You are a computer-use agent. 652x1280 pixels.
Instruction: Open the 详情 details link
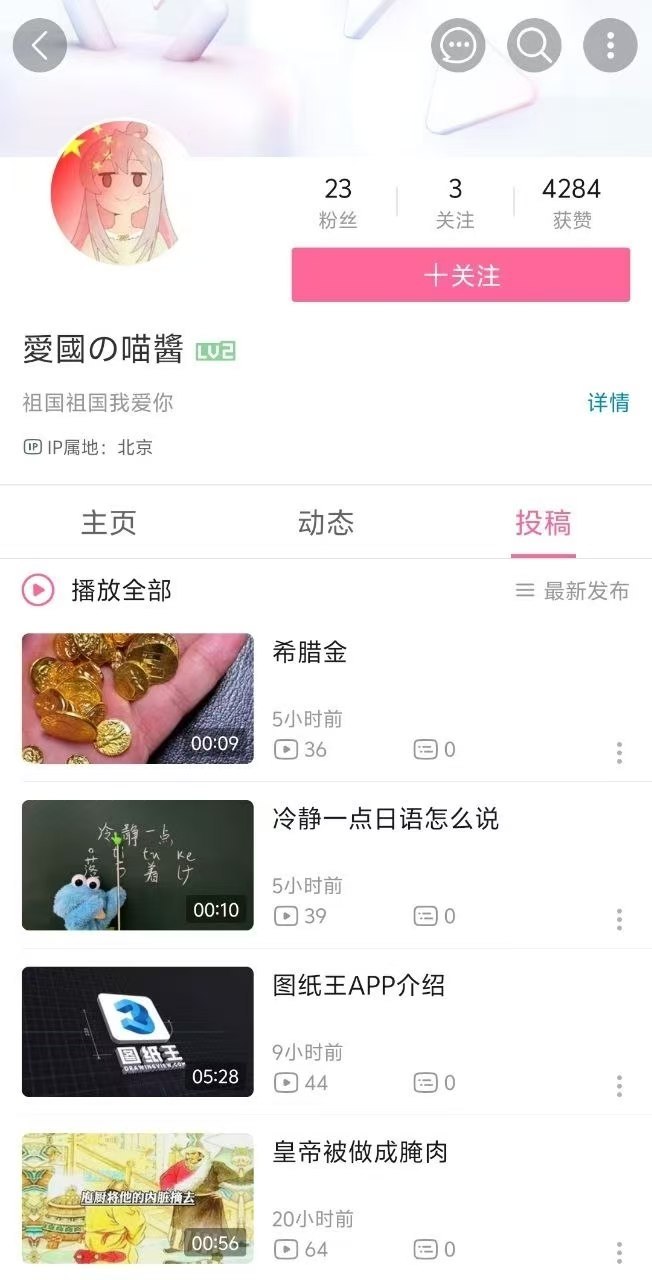click(x=609, y=403)
